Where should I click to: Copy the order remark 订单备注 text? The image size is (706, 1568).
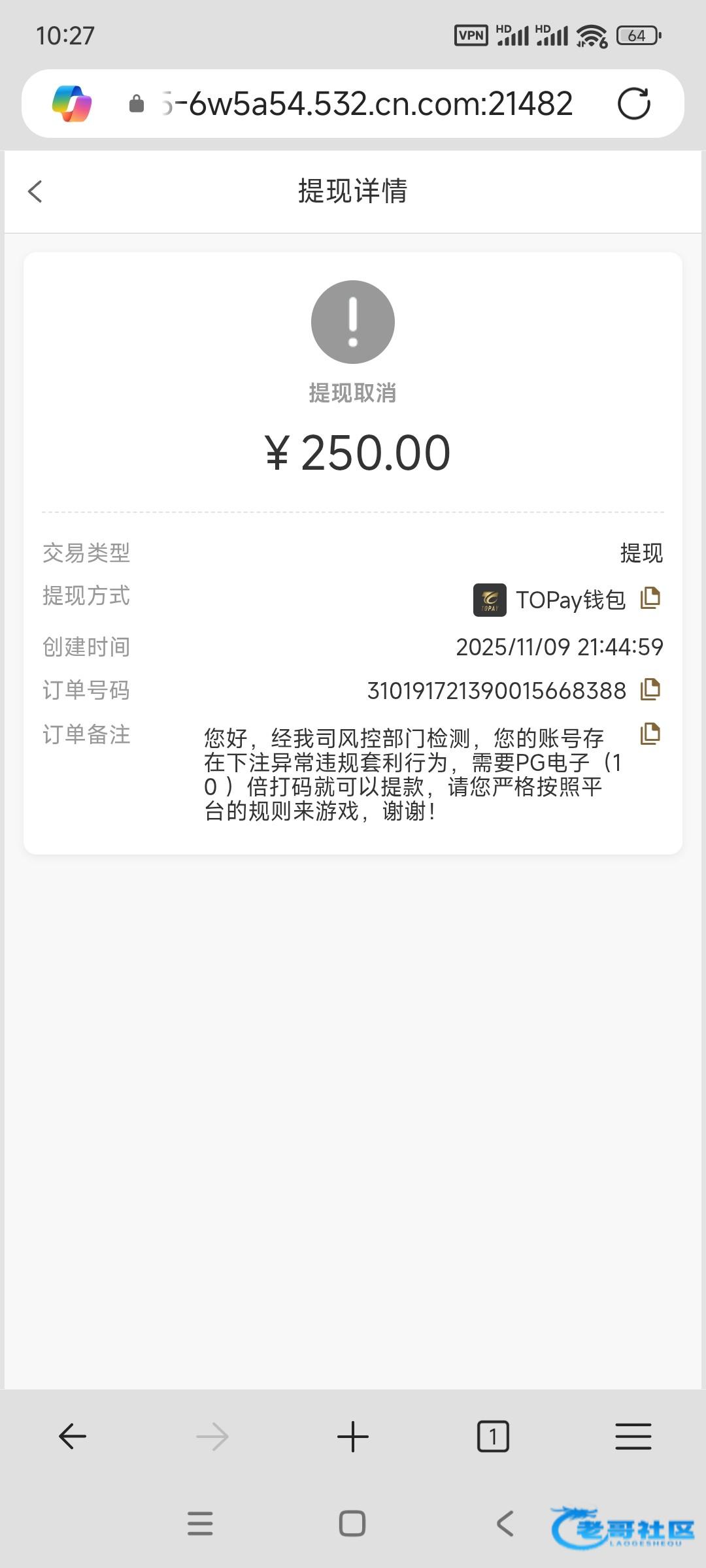tap(650, 734)
